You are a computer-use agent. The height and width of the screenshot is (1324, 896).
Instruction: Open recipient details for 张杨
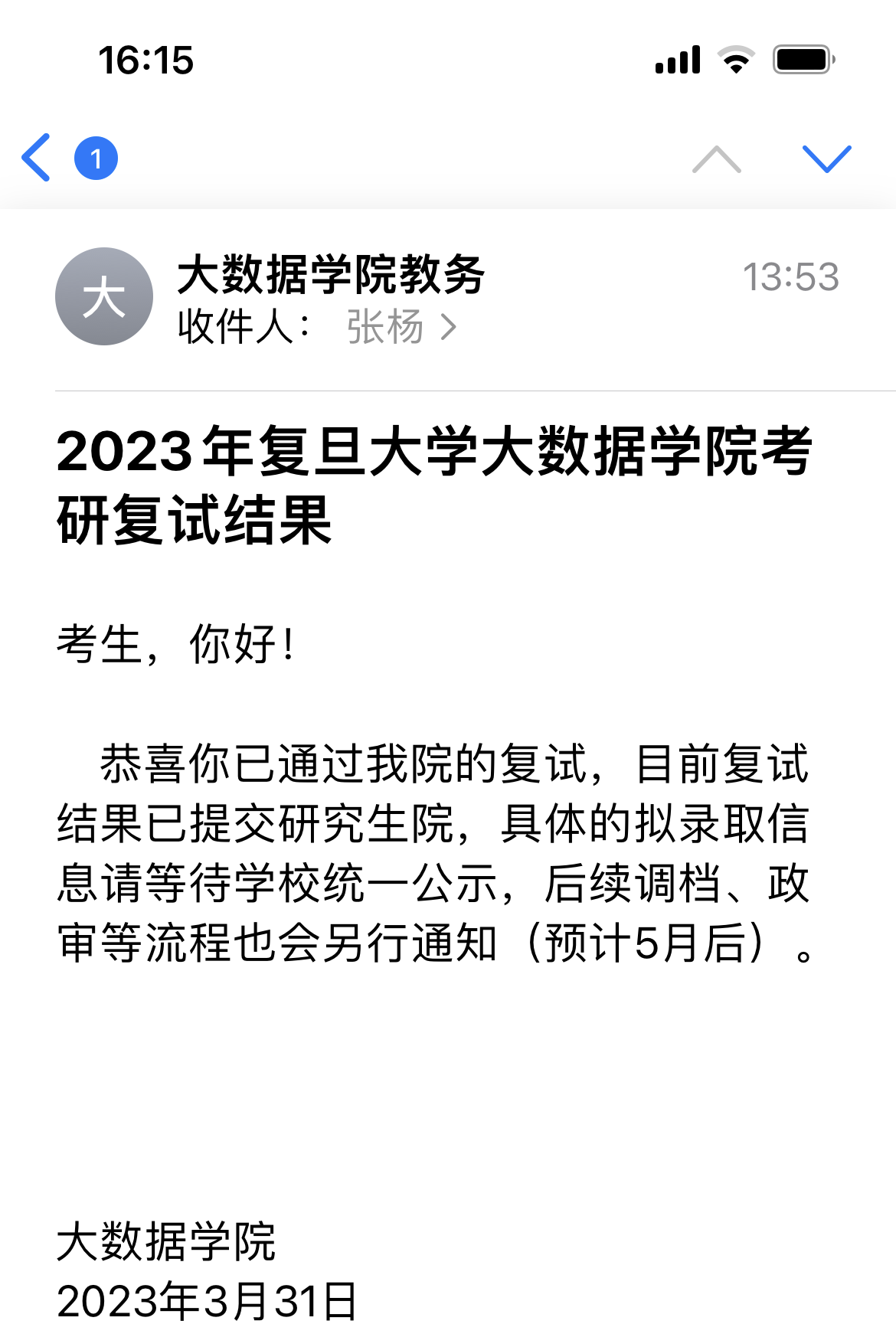point(400,328)
